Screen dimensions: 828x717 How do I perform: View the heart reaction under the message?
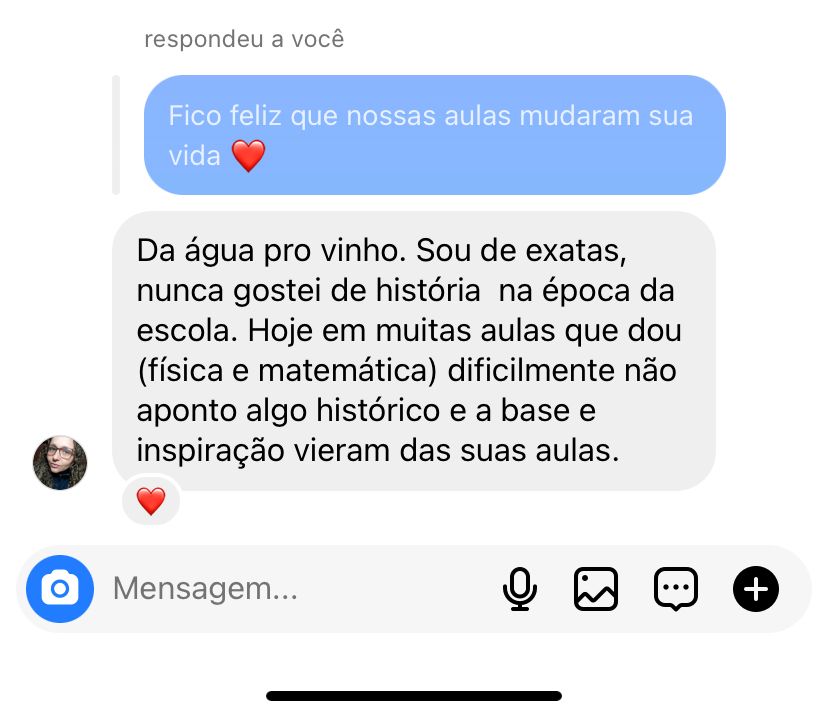point(151,501)
